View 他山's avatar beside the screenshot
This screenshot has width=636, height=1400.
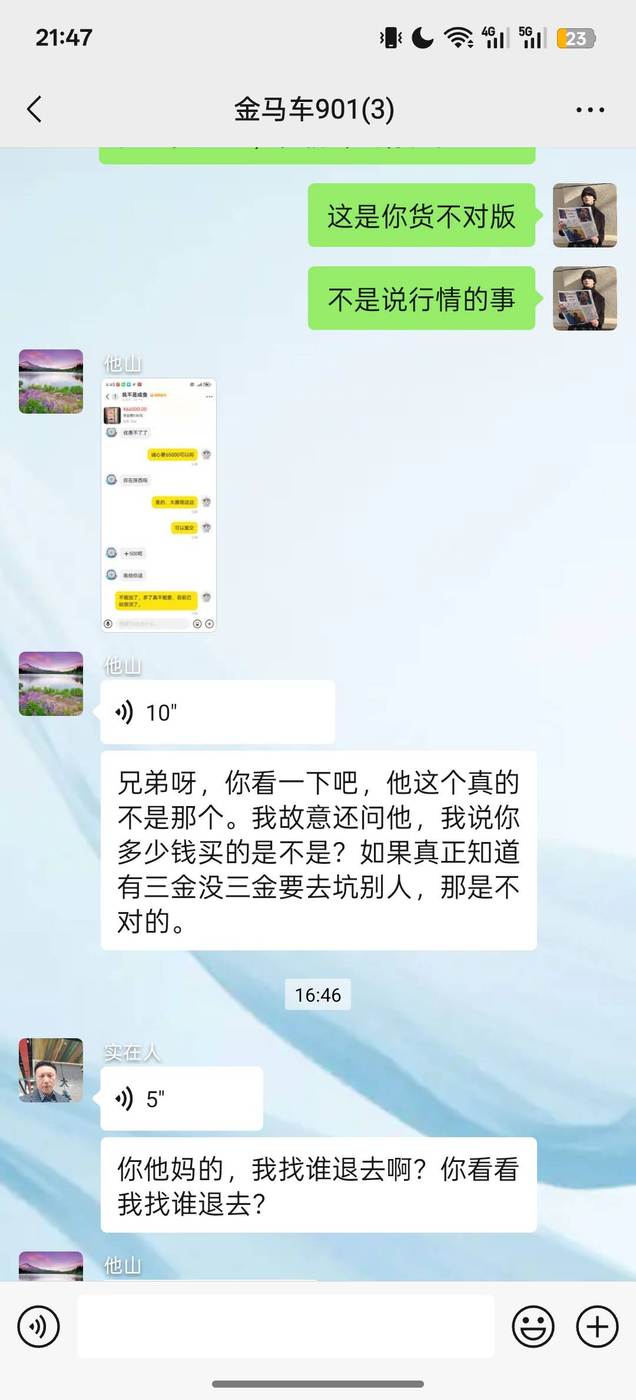tap(51, 381)
